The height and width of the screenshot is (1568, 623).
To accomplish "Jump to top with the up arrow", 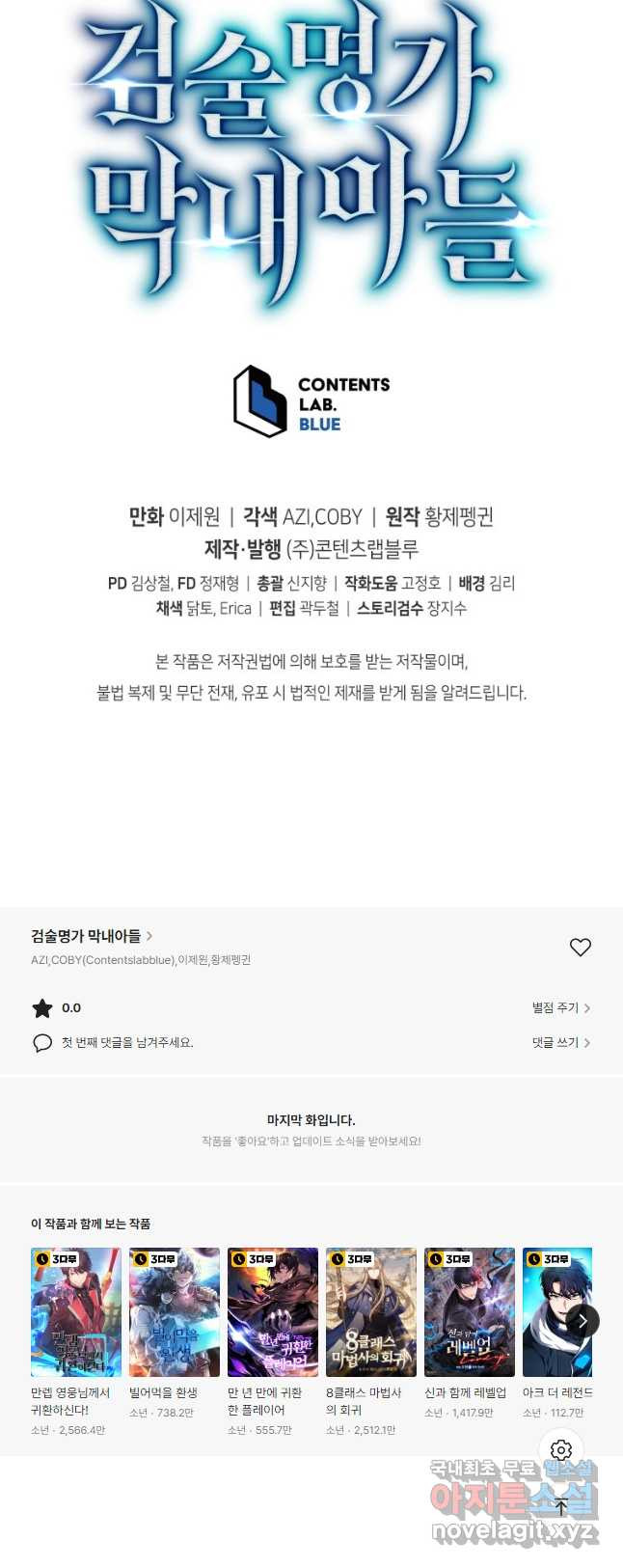I will tap(561, 1506).
